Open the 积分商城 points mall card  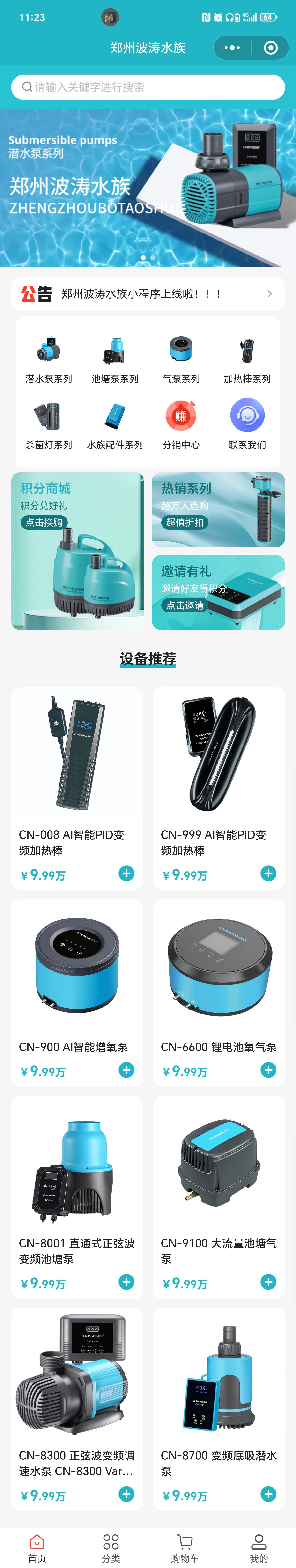78,551
